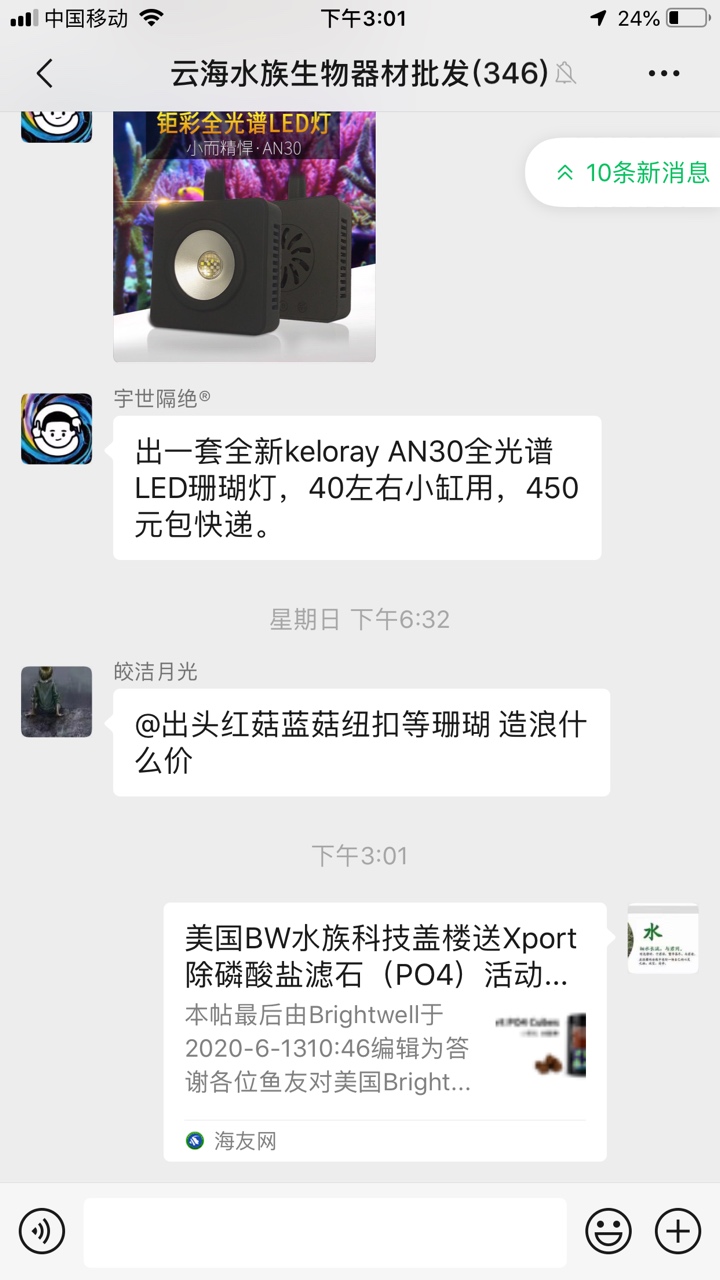Focus the message text field
Image resolution: width=720 pixels, height=1280 pixels.
point(325,1230)
